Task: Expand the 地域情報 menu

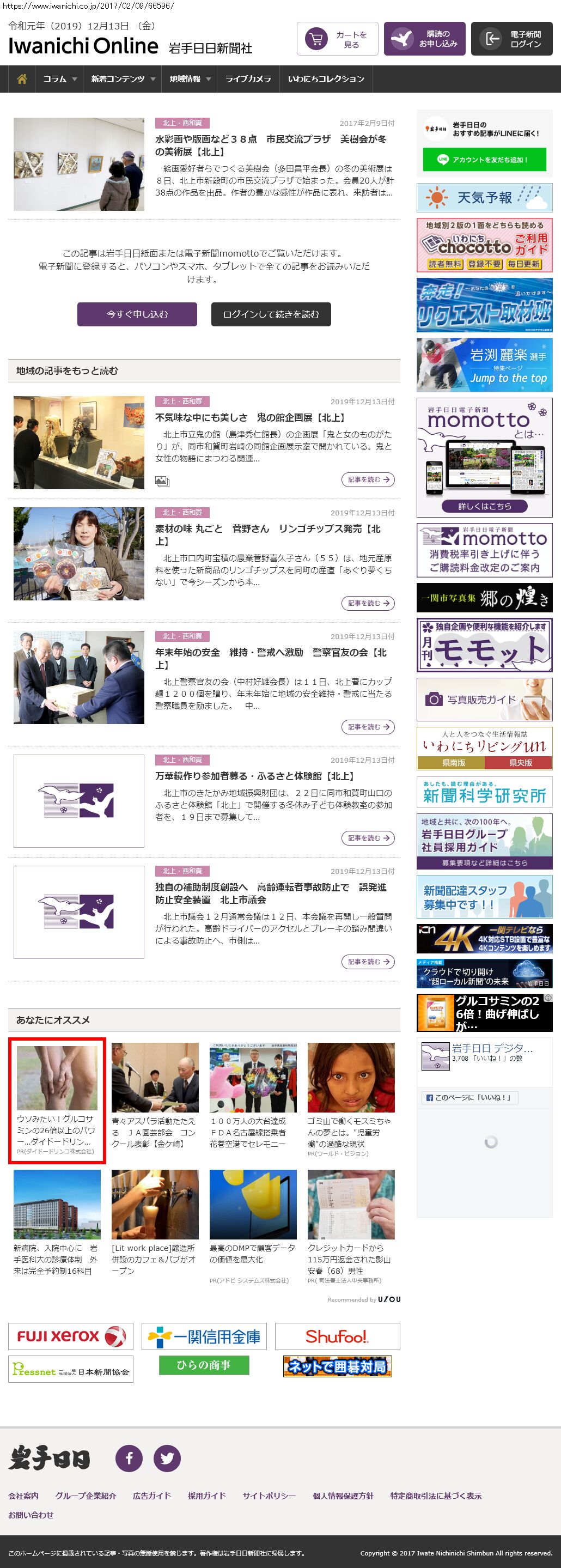Action: point(190,79)
